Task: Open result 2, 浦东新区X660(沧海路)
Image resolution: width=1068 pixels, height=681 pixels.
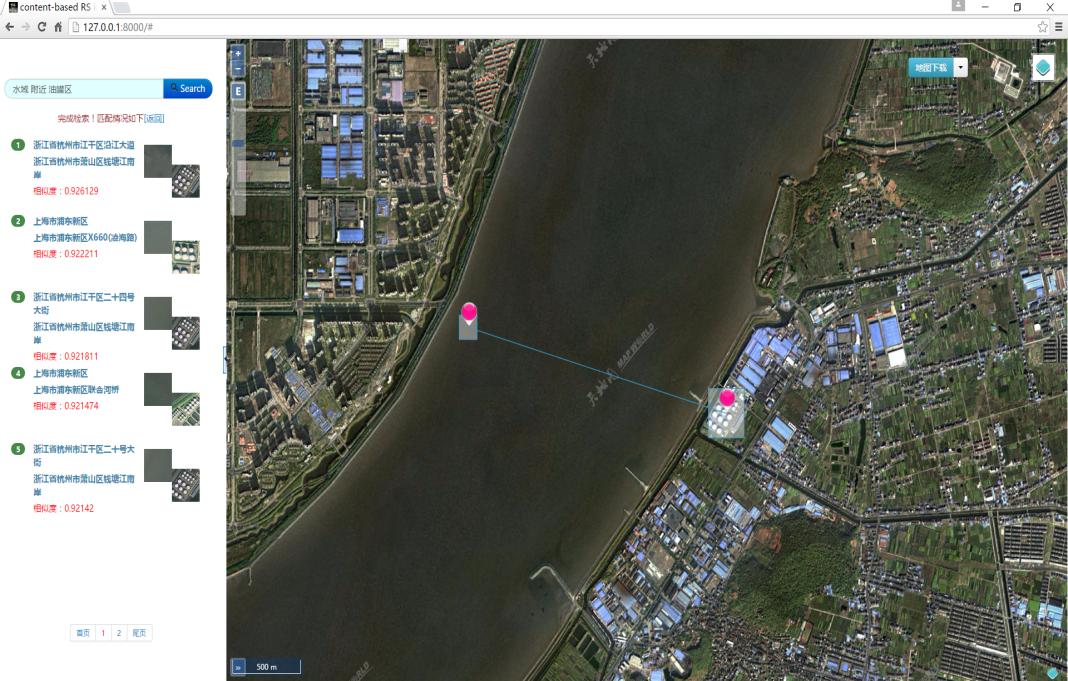Action: [x=84, y=238]
